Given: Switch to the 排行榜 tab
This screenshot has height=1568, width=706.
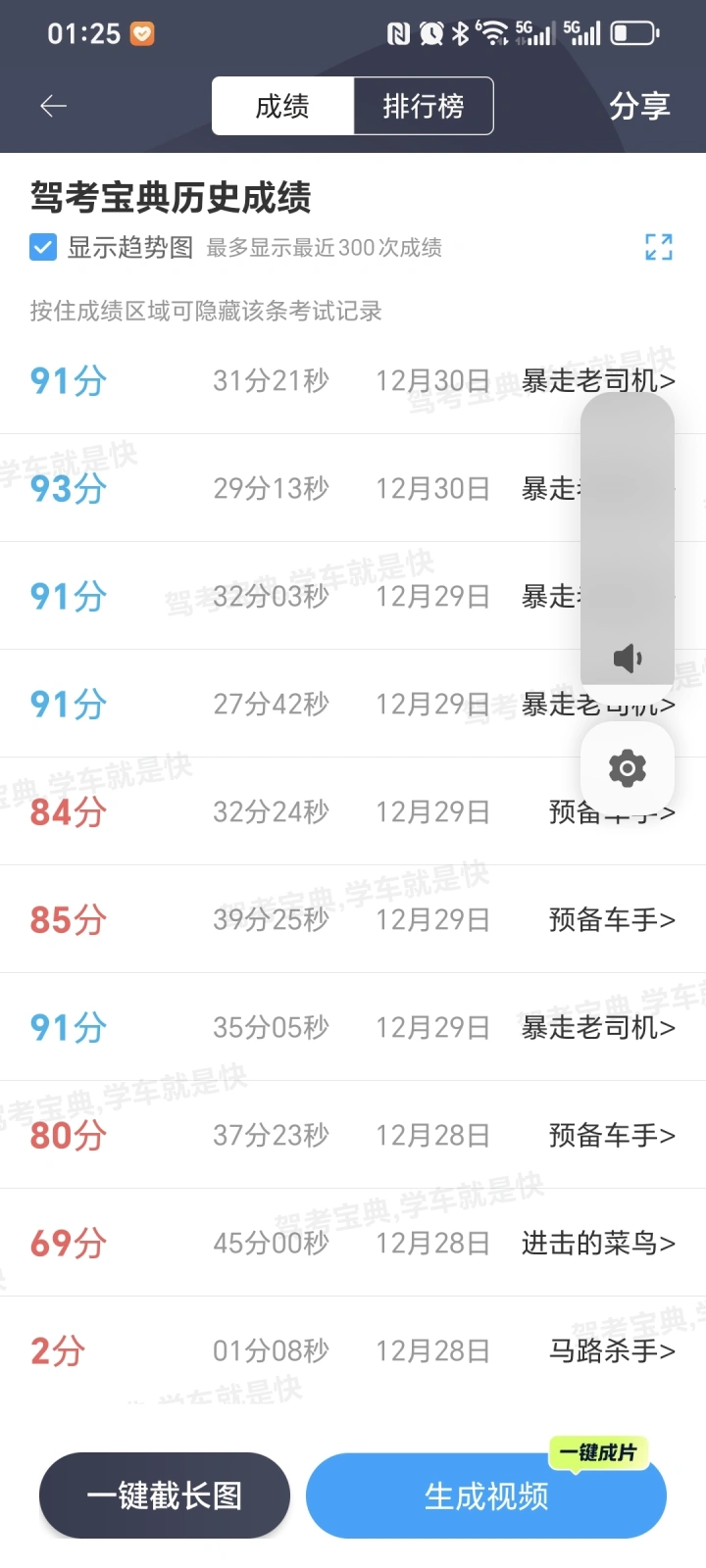Looking at the screenshot, I should coord(423,106).
